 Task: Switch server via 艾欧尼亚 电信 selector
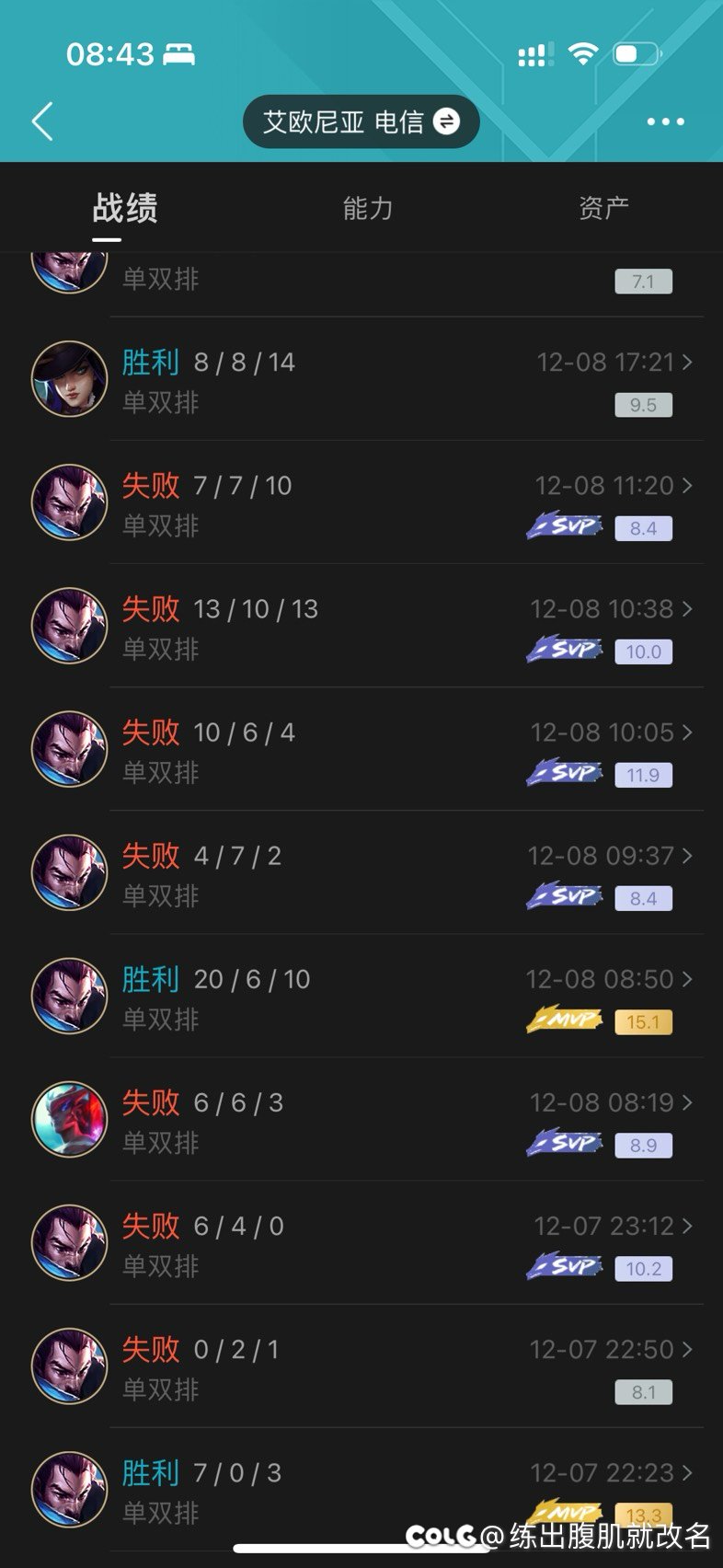[361, 121]
